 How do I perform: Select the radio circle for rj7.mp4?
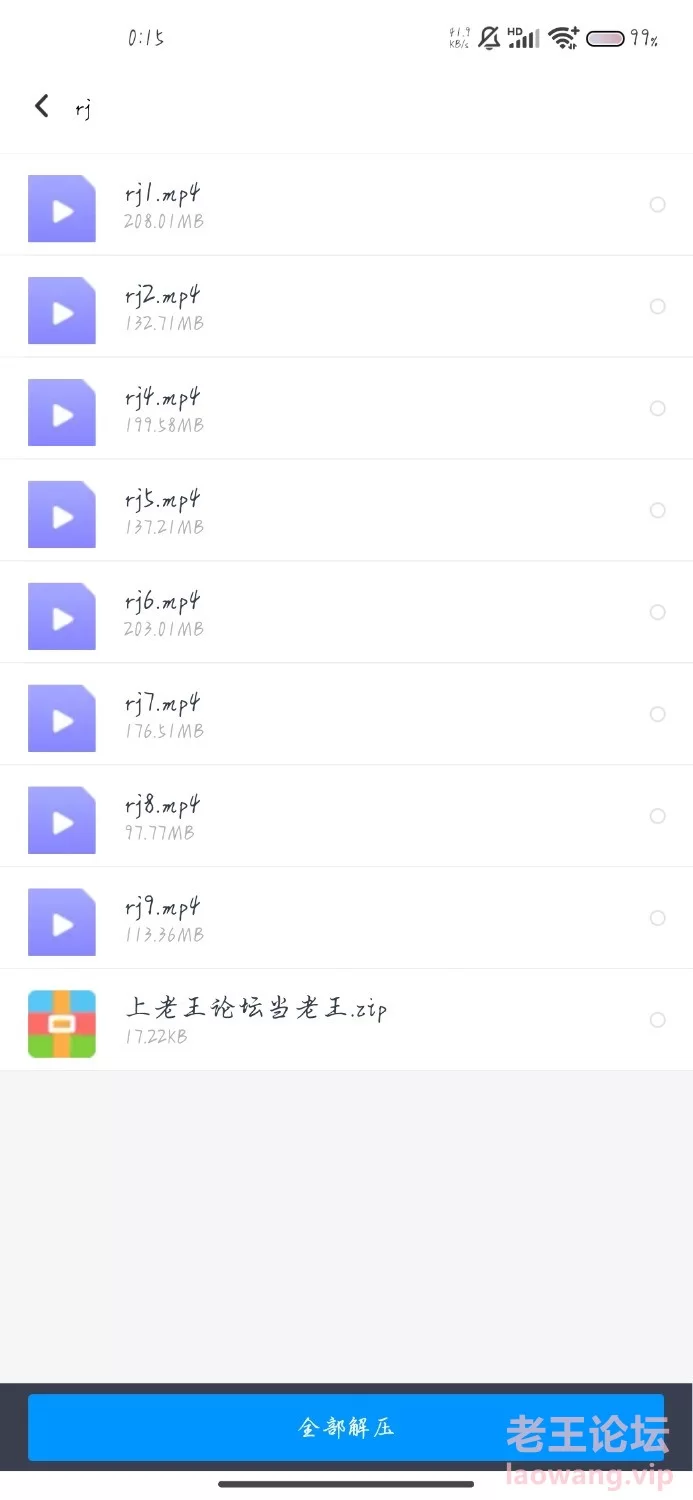[657, 715]
